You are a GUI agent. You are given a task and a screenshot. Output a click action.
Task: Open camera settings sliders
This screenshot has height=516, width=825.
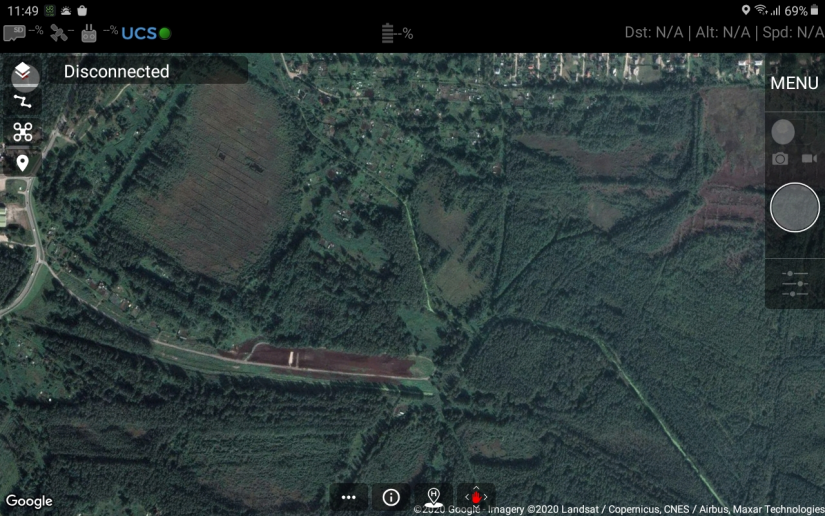pos(795,284)
